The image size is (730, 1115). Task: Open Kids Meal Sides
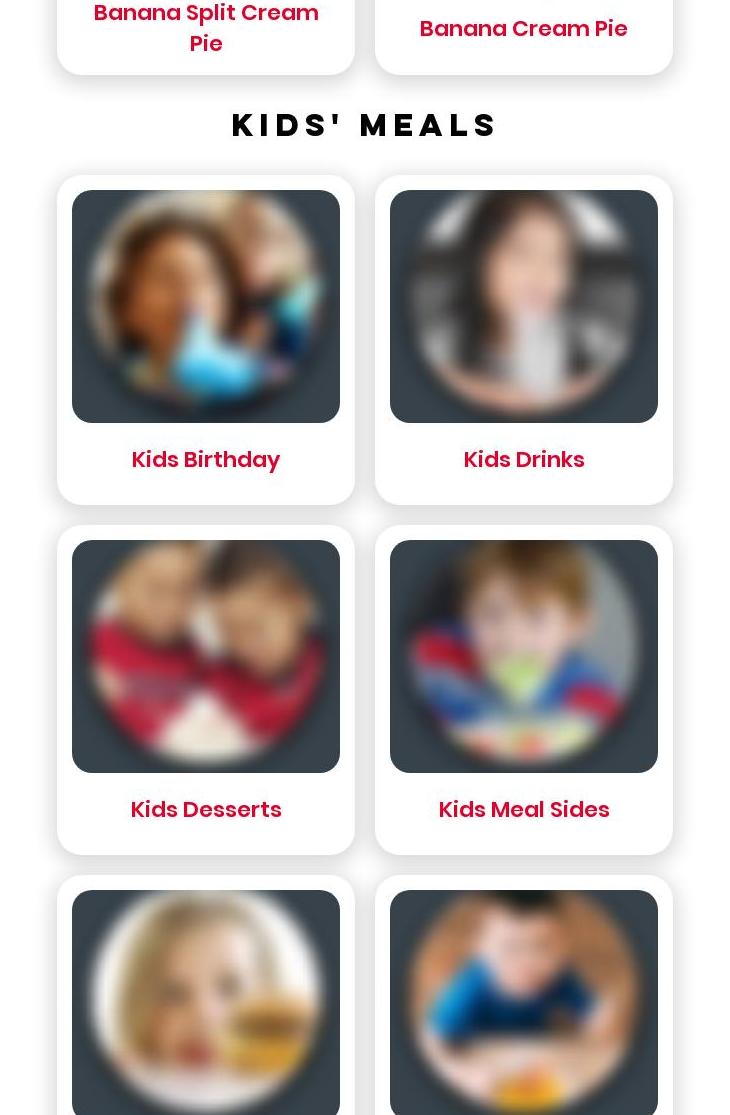pos(523,690)
